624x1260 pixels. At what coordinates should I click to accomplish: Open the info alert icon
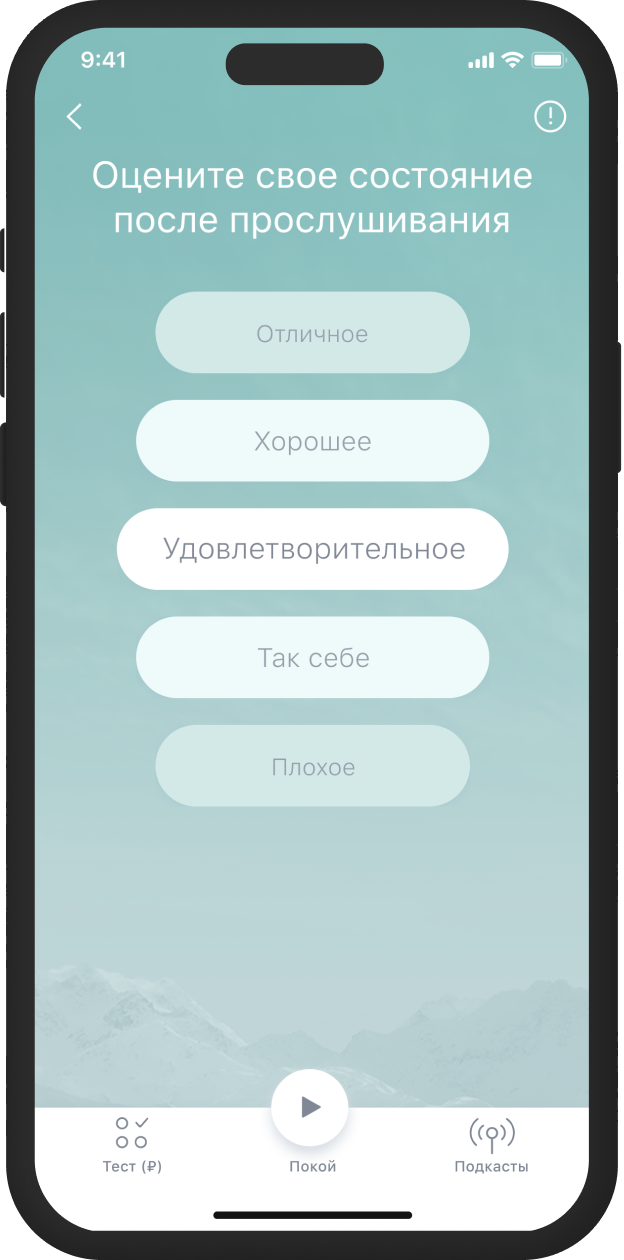550,117
